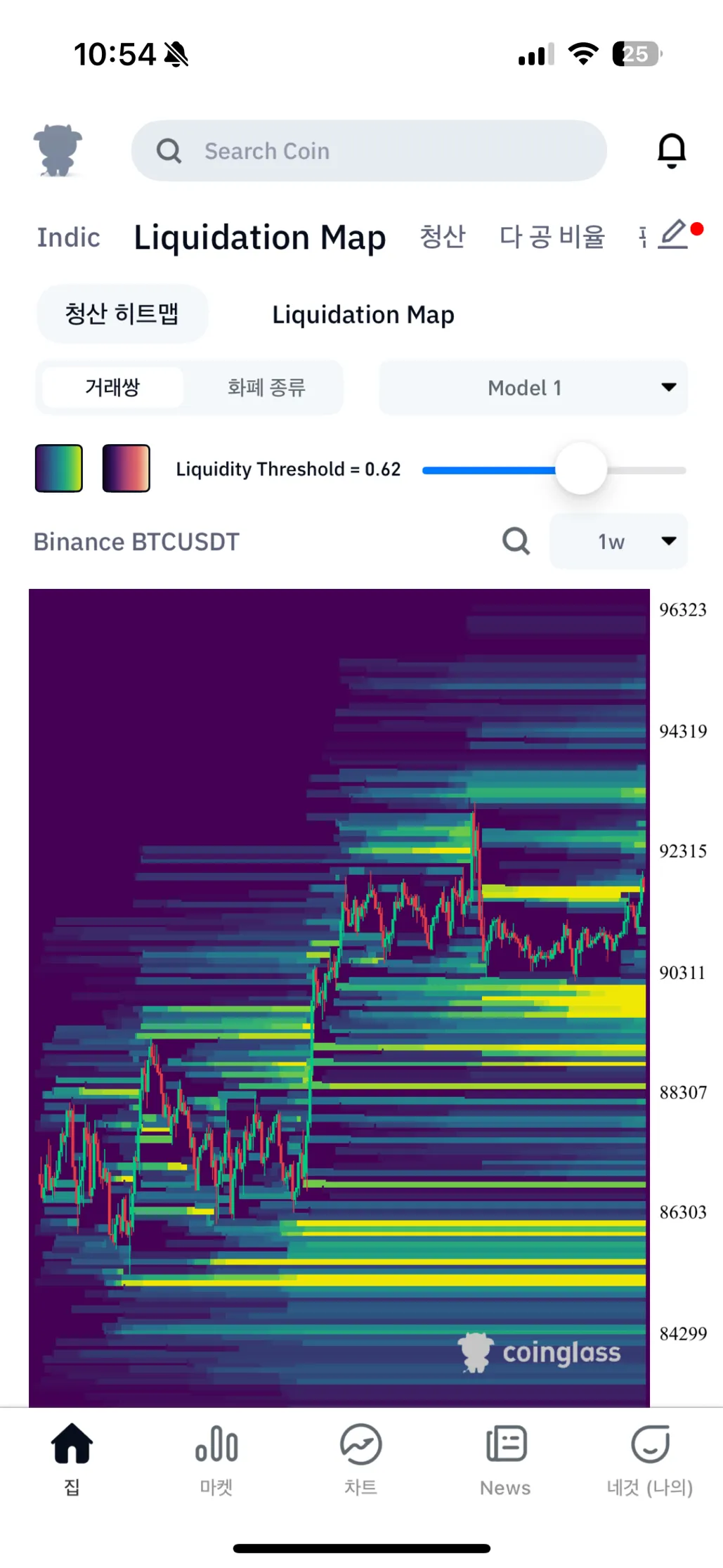Select the 청산 히트맵 chip

tap(122, 313)
